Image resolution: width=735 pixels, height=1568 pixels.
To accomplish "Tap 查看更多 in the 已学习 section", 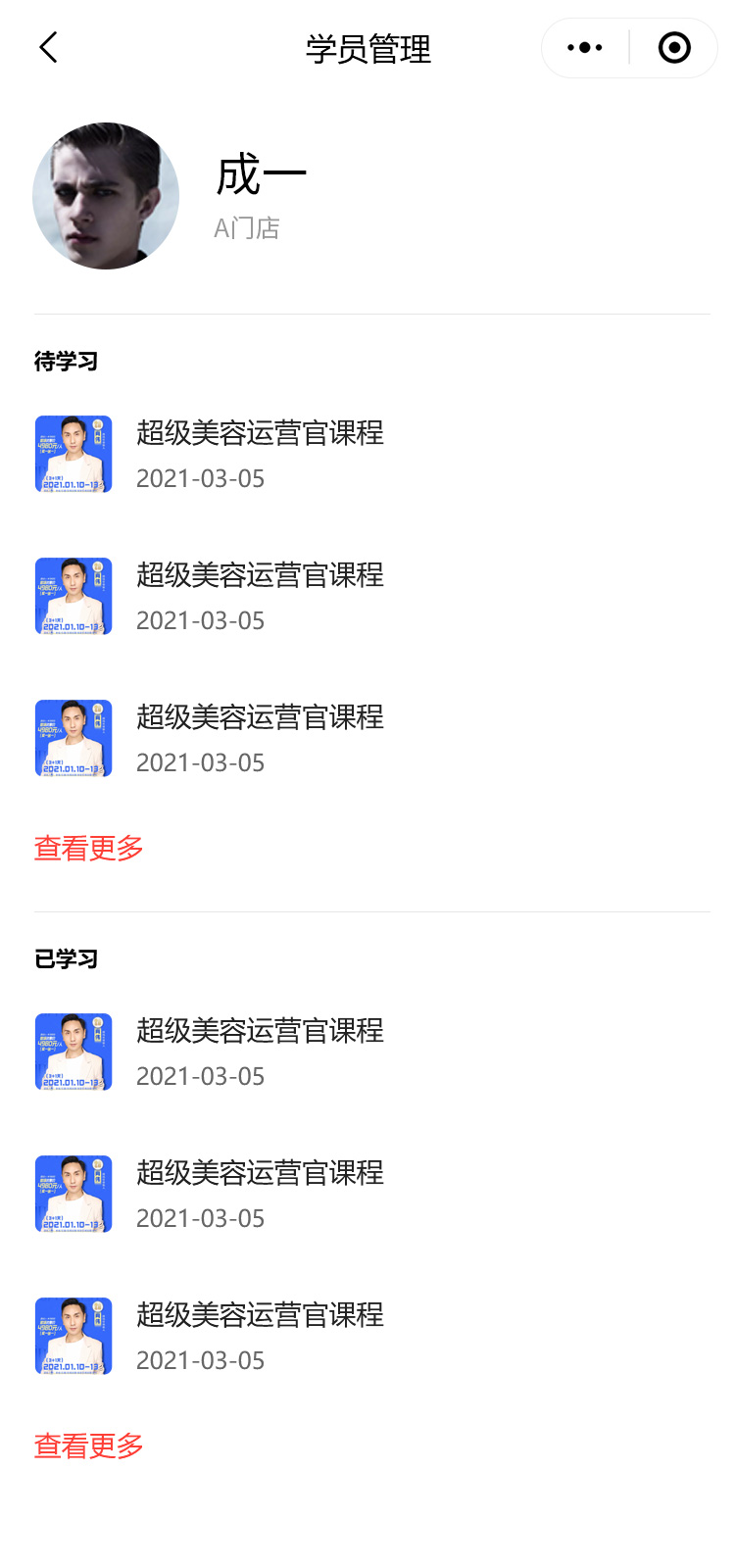I will pyautogui.click(x=89, y=1445).
